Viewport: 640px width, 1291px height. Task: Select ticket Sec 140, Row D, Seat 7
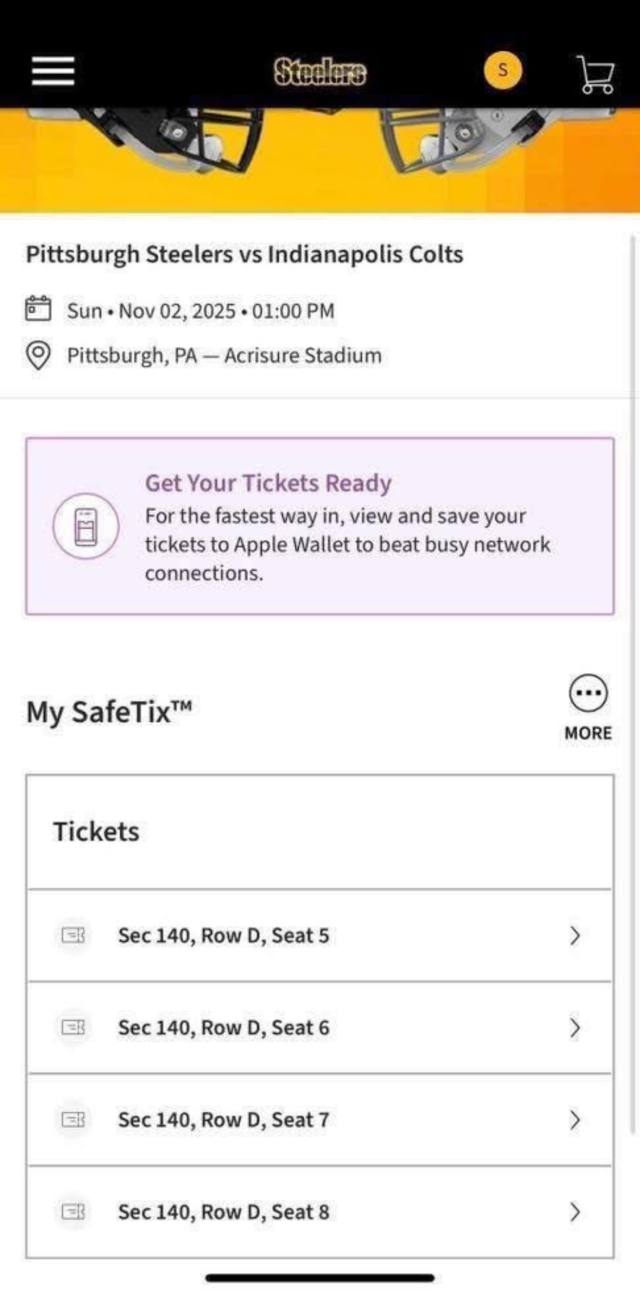pos(320,1120)
